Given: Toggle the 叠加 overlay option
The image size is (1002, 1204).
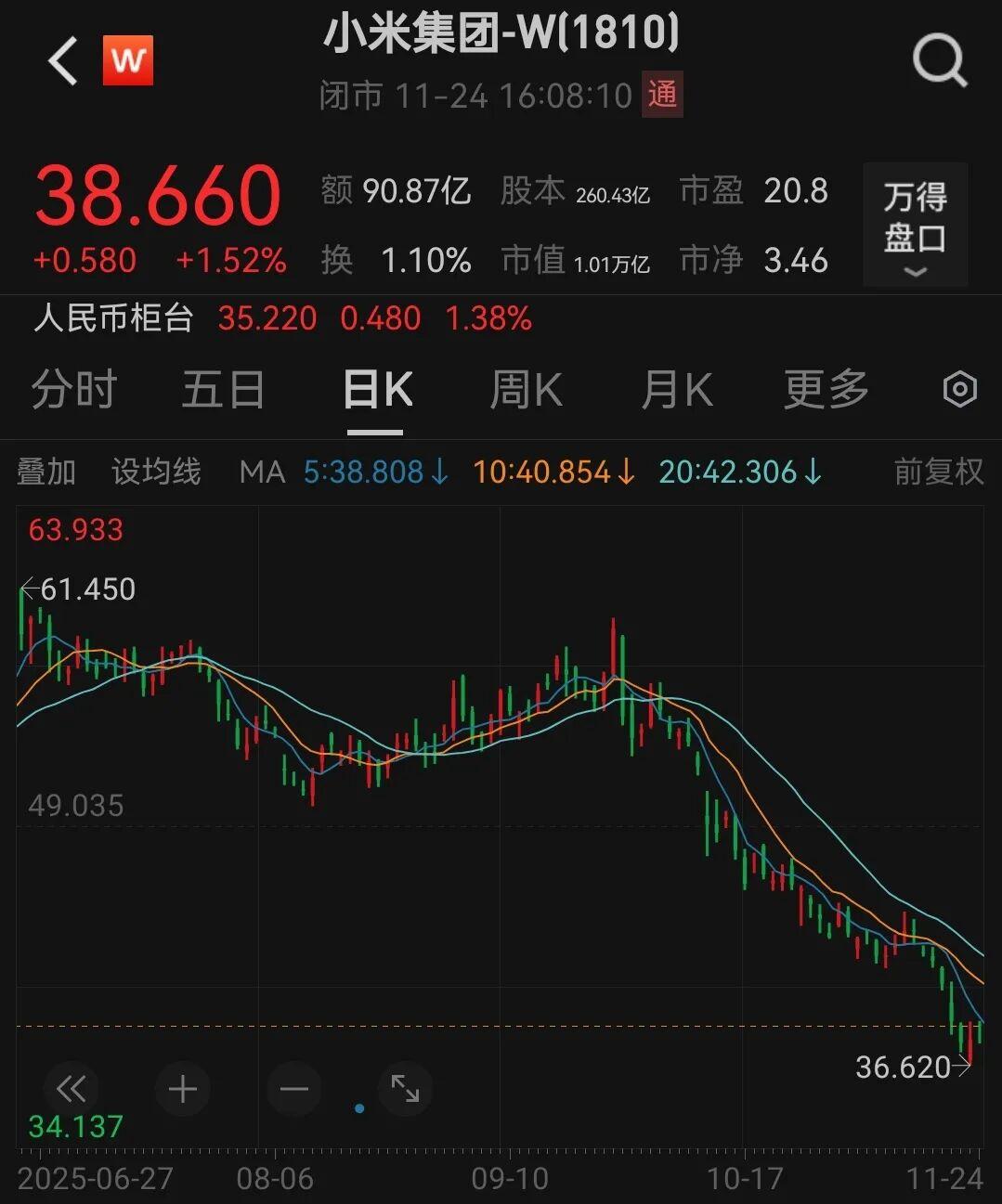Looking at the screenshot, I should tap(47, 472).
